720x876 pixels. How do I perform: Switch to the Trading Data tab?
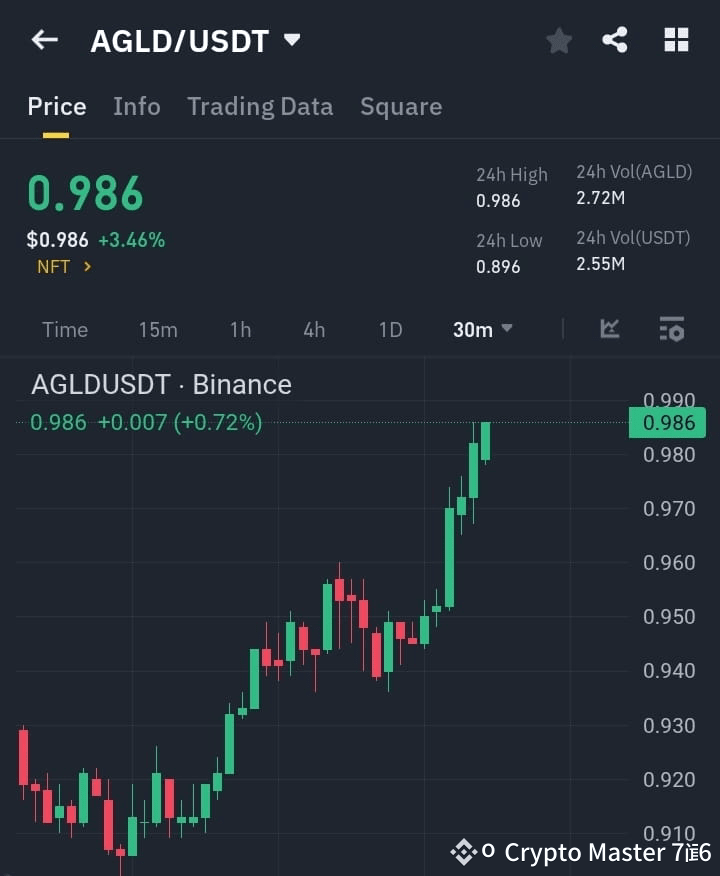click(x=260, y=107)
